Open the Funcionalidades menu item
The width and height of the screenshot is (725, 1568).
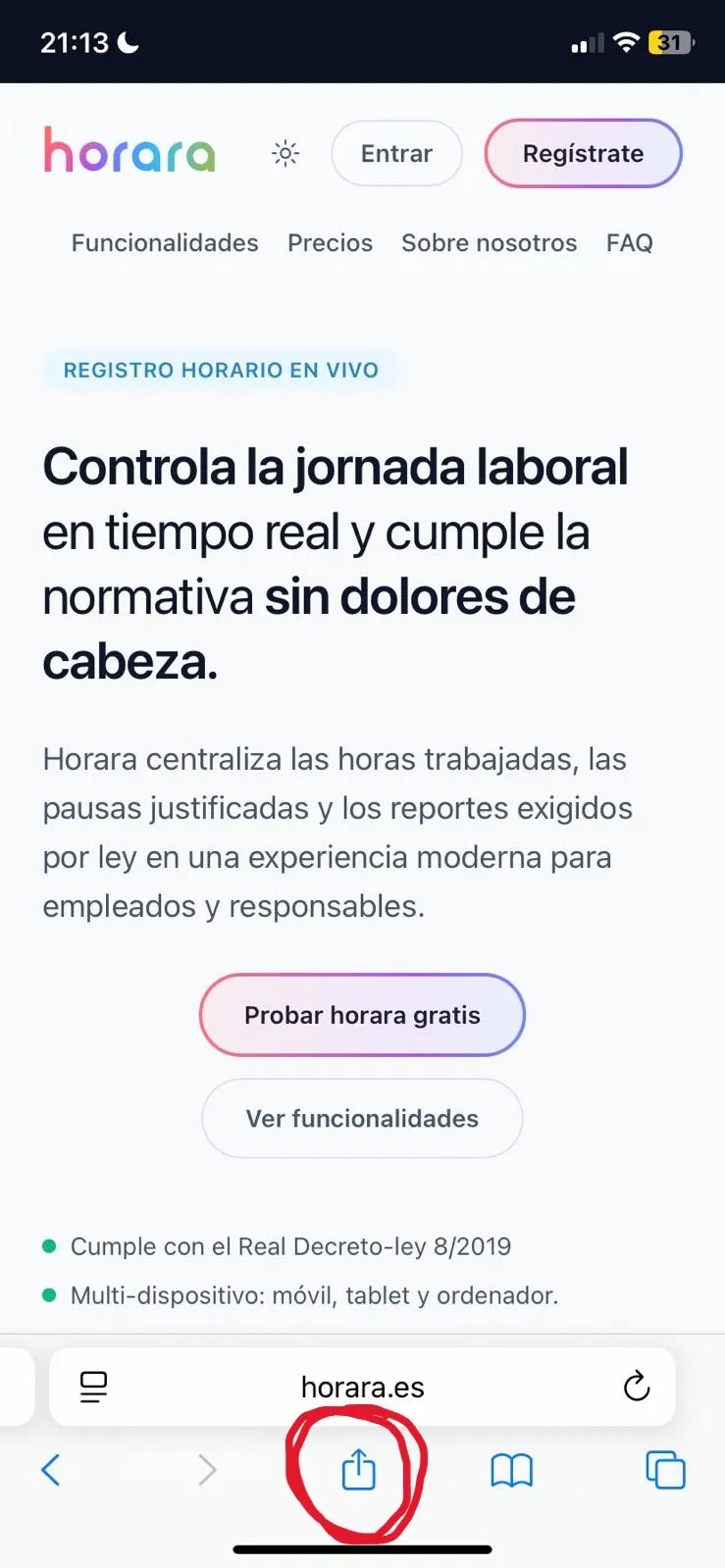coord(164,242)
